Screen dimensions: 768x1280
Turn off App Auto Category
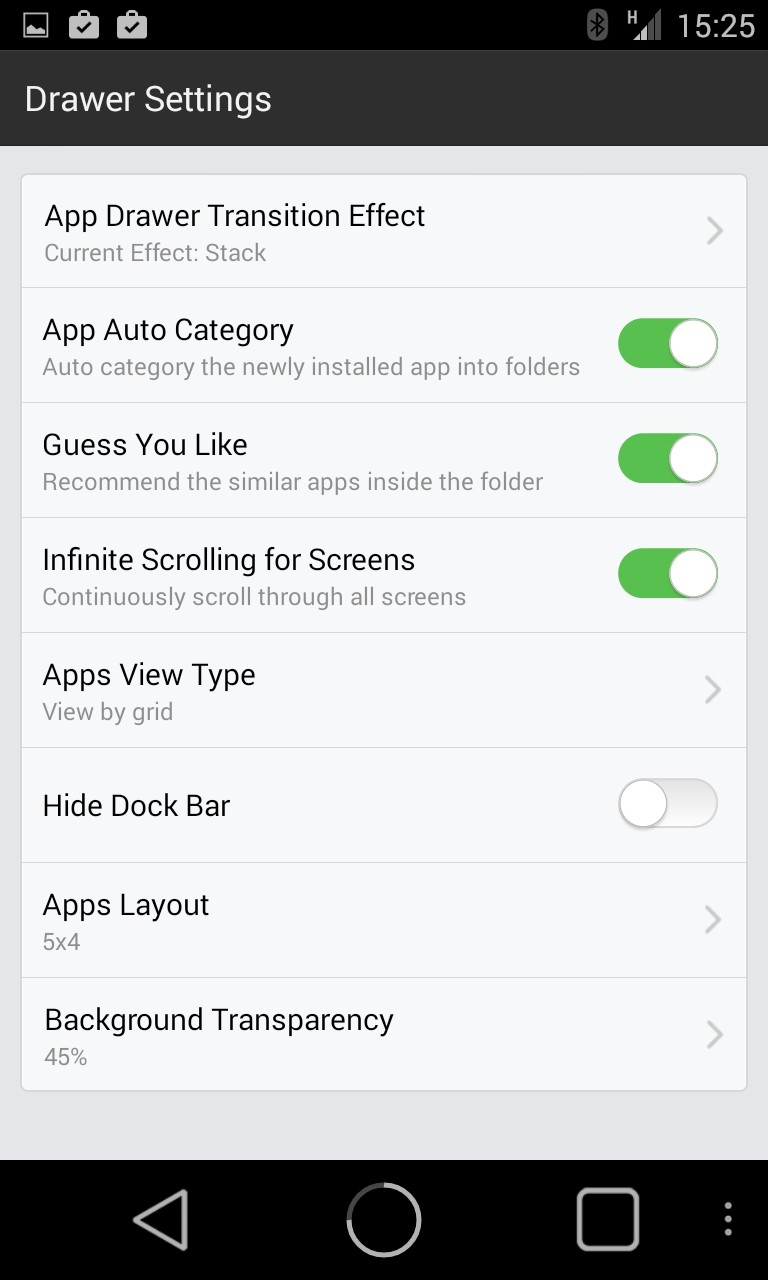pyautogui.click(x=668, y=344)
